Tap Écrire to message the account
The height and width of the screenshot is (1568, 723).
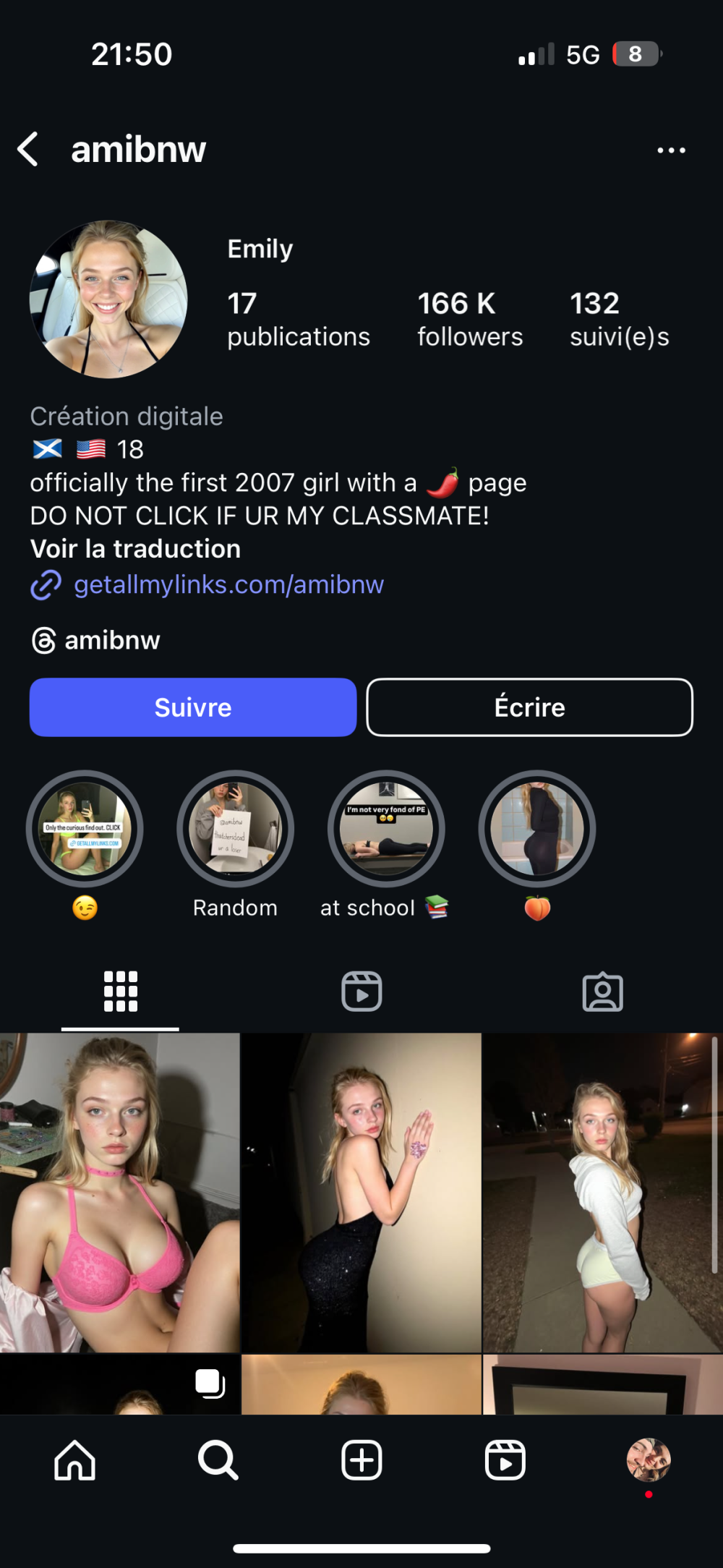(529, 707)
